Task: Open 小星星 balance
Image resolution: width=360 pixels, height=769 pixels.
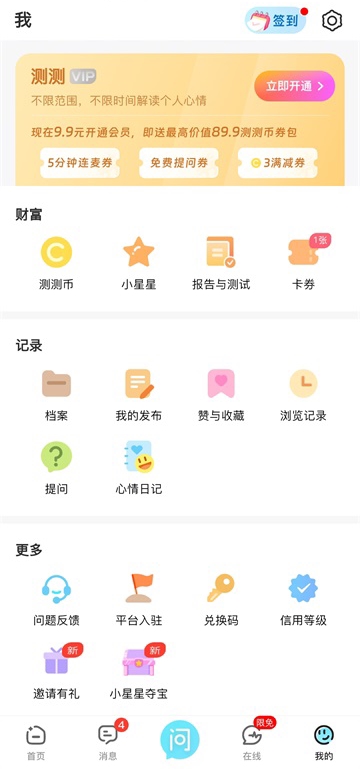Action: click(139, 263)
